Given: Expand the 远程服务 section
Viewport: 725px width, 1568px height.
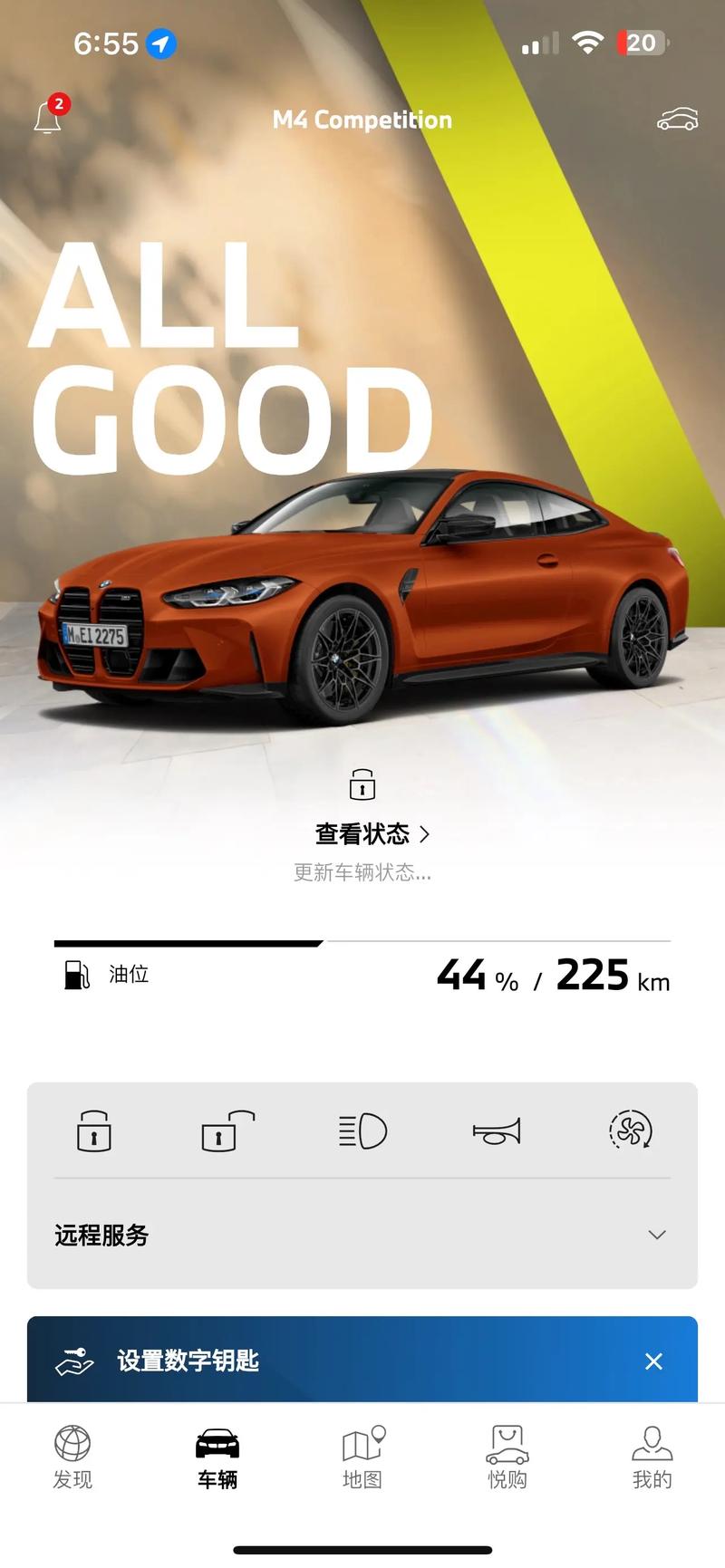Looking at the screenshot, I should (656, 1235).
